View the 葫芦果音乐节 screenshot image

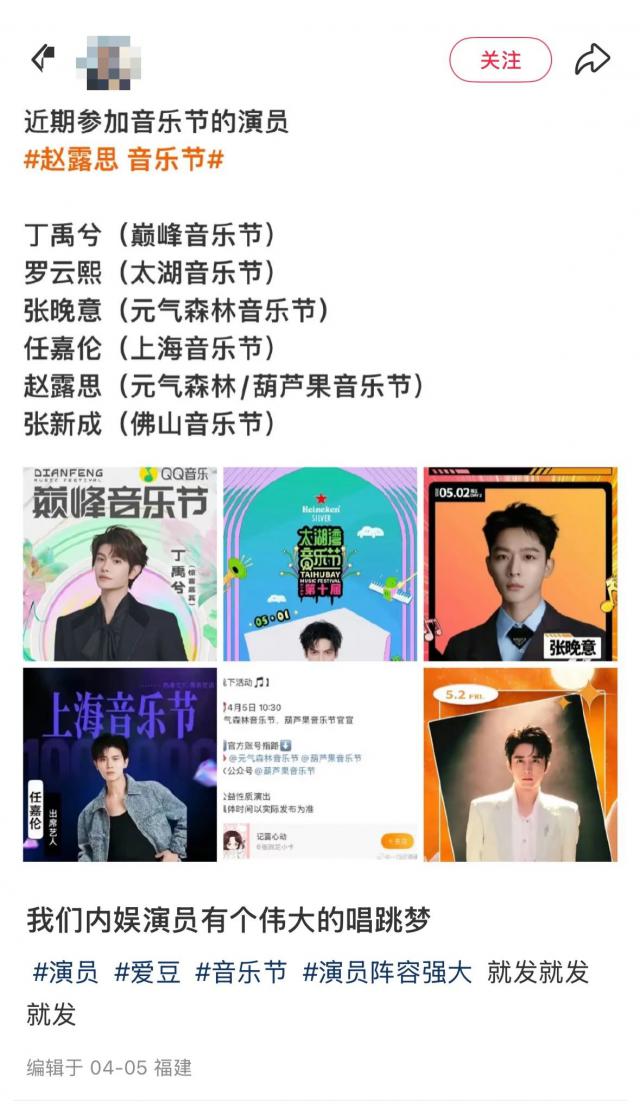320,765
